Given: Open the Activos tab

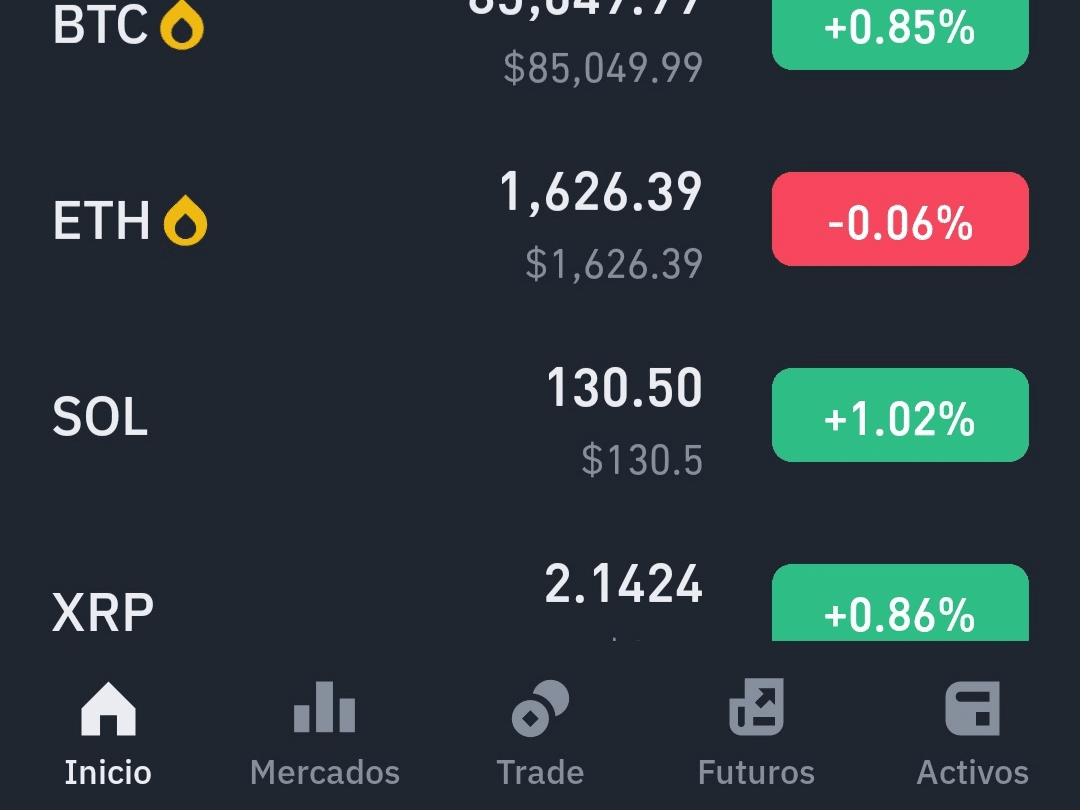Looking at the screenshot, I should pos(972,733).
